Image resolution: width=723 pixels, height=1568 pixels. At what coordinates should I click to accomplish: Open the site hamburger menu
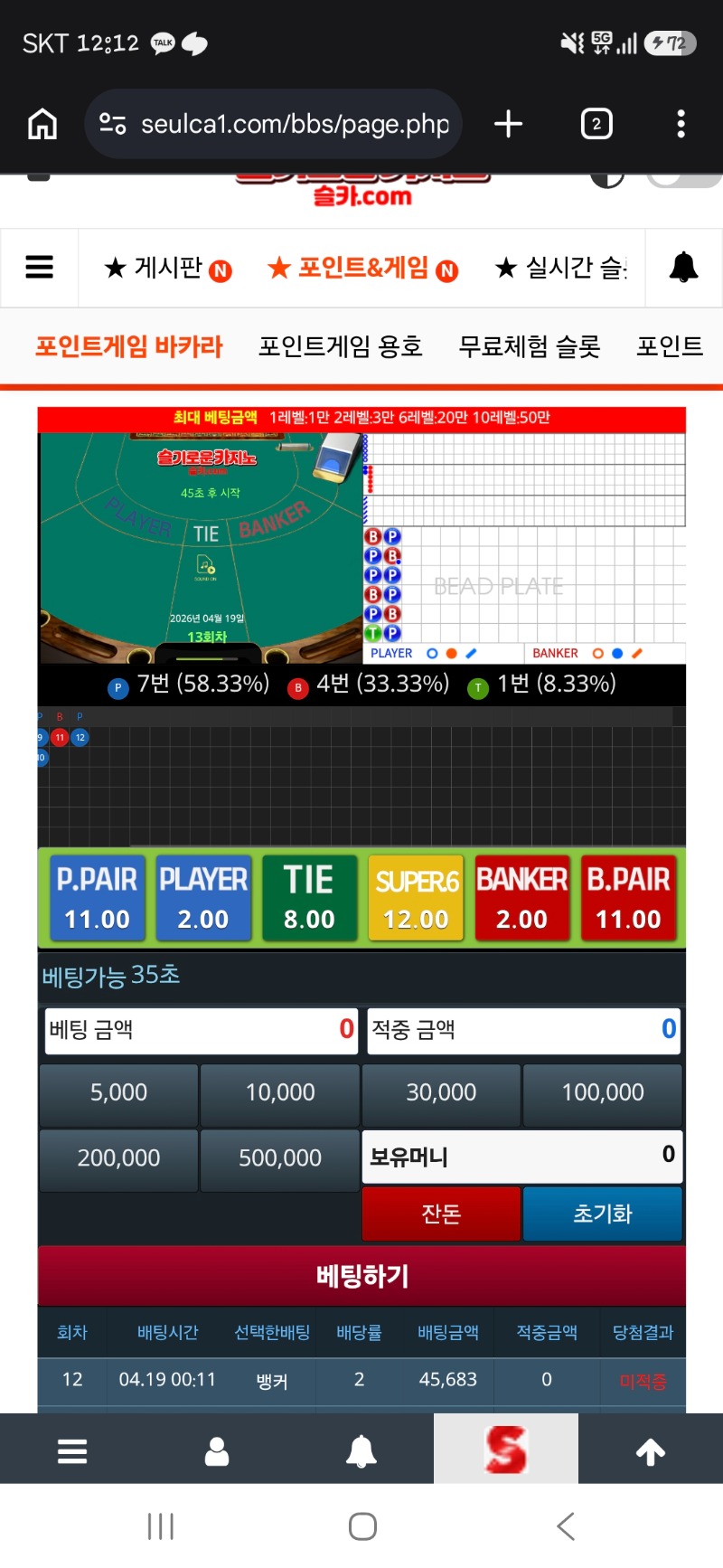40,268
